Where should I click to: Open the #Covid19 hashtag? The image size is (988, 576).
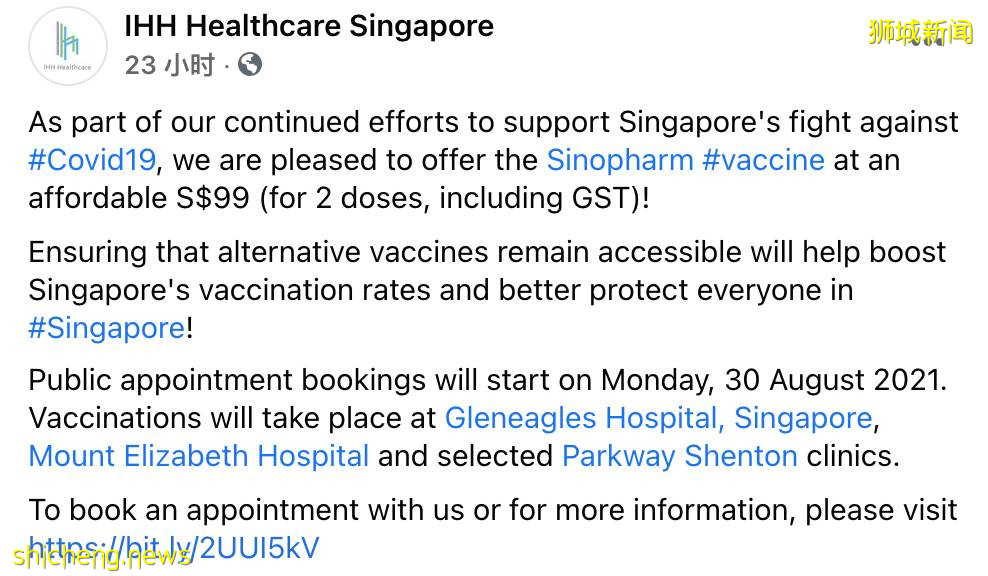(x=94, y=160)
